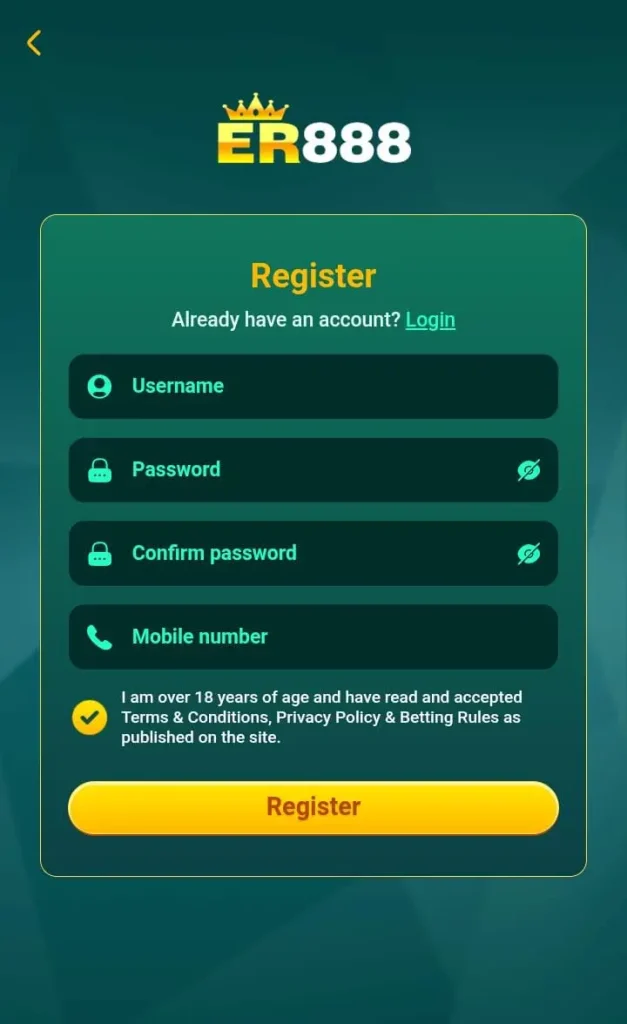Viewport: 627px width, 1024px height.
Task: Reveal text in Confirm password field
Action: [528, 554]
